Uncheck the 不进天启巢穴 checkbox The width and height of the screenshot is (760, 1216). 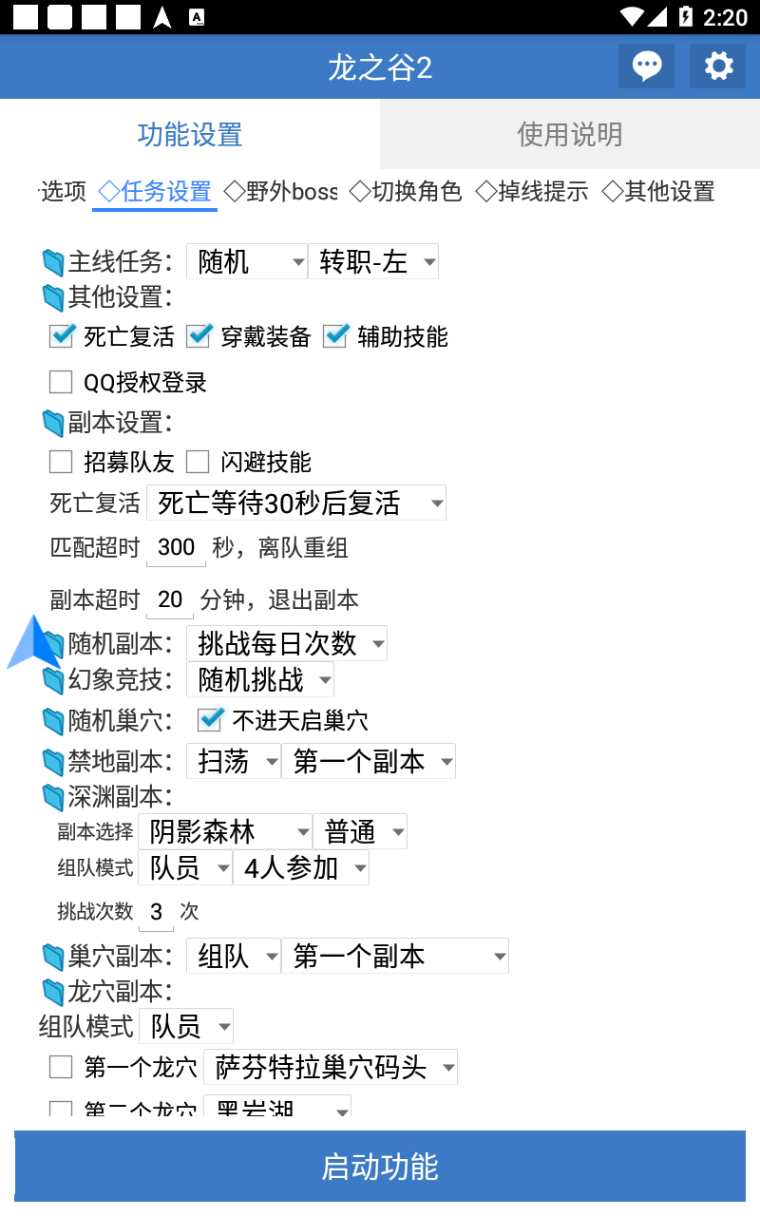tap(210, 719)
